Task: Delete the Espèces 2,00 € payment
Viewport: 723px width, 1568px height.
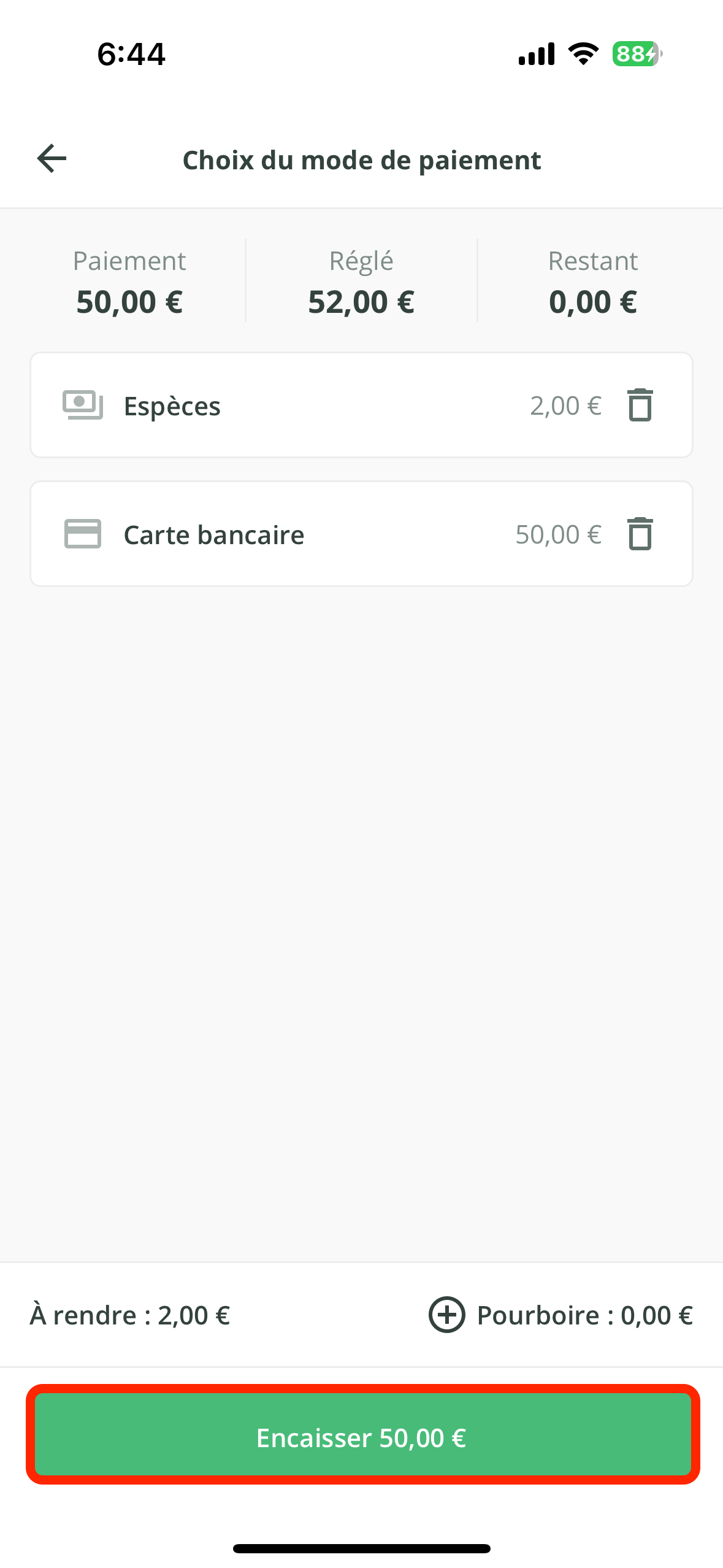Action: click(640, 405)
